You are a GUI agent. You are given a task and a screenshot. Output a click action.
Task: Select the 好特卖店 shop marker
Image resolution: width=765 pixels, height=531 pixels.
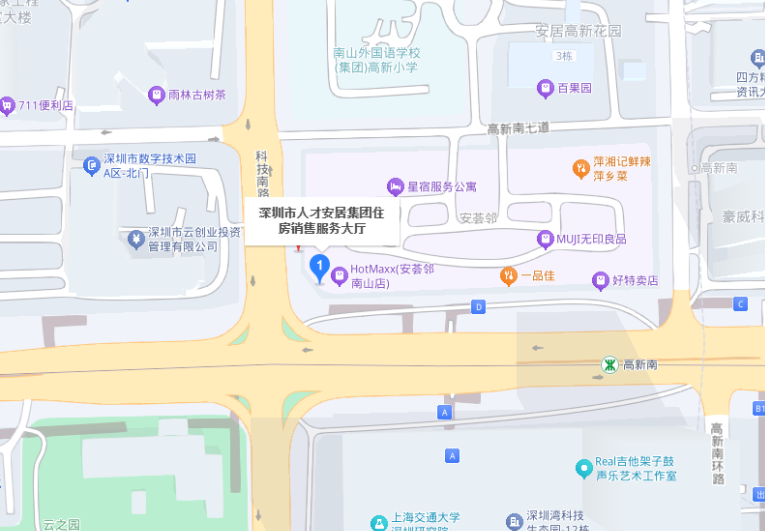[600, 281]
